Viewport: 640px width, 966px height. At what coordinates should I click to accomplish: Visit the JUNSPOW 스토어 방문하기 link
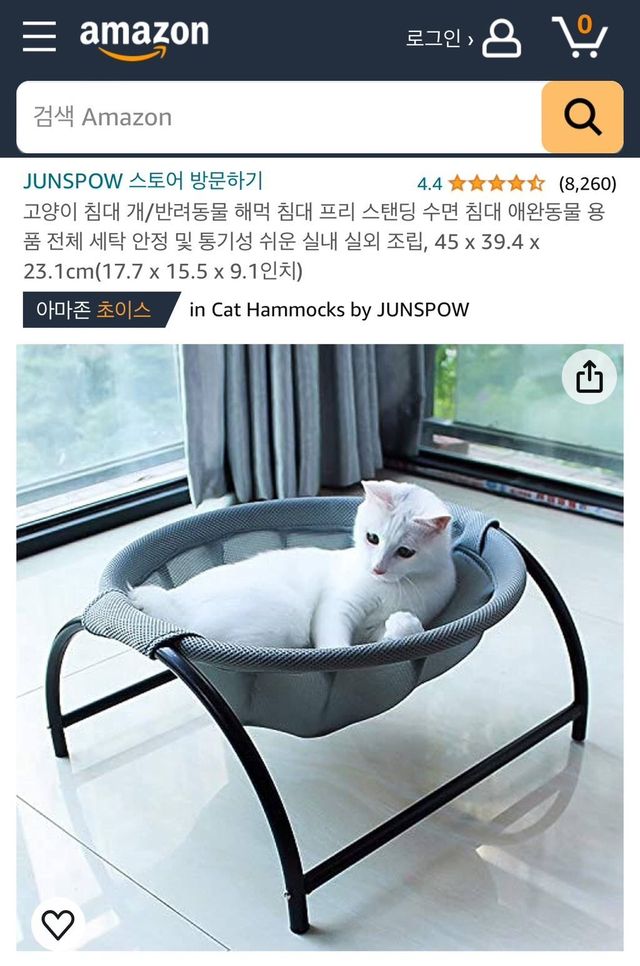[143, 182]
